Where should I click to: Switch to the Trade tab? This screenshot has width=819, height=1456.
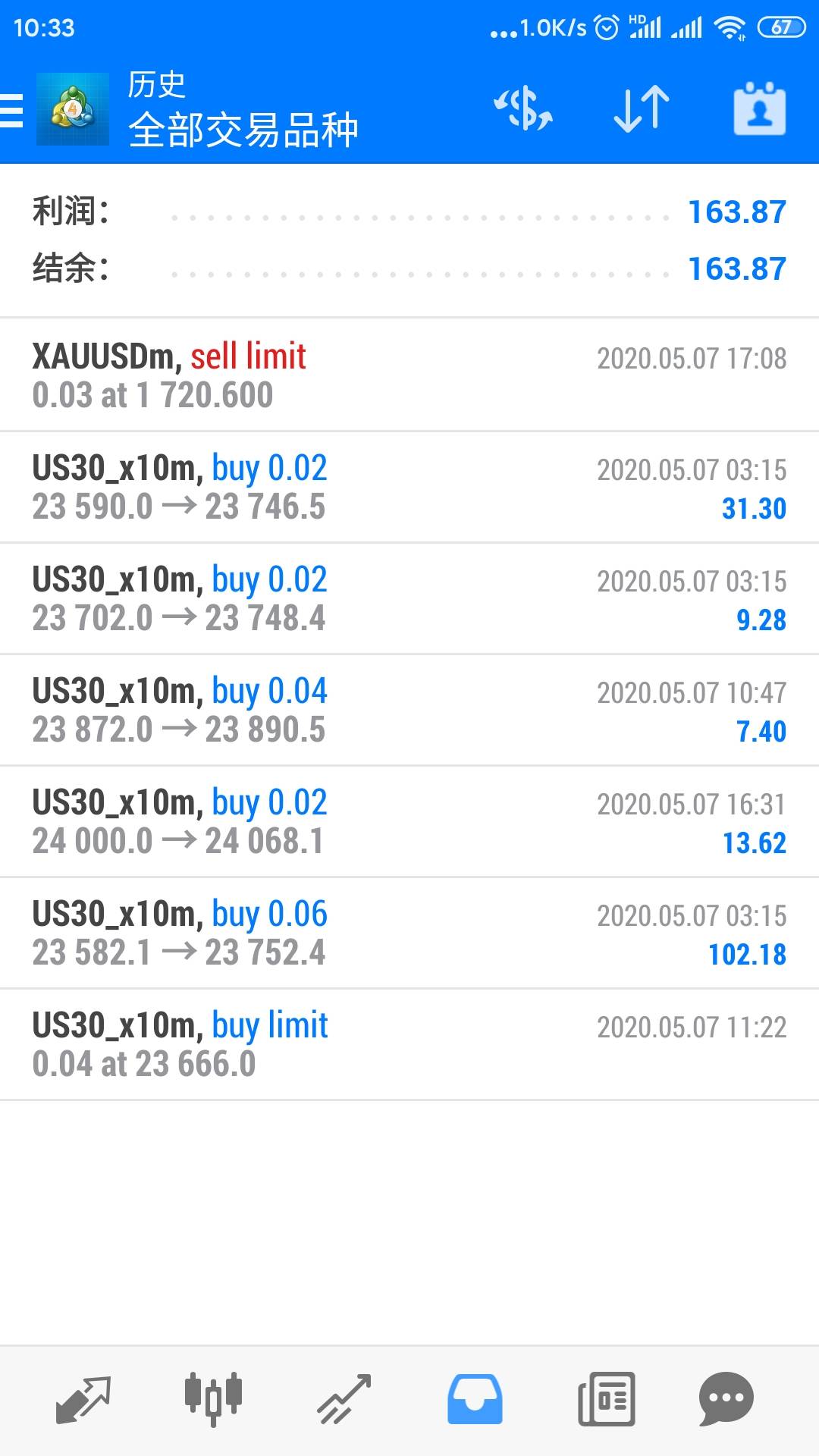click(x=344, y=1399)
